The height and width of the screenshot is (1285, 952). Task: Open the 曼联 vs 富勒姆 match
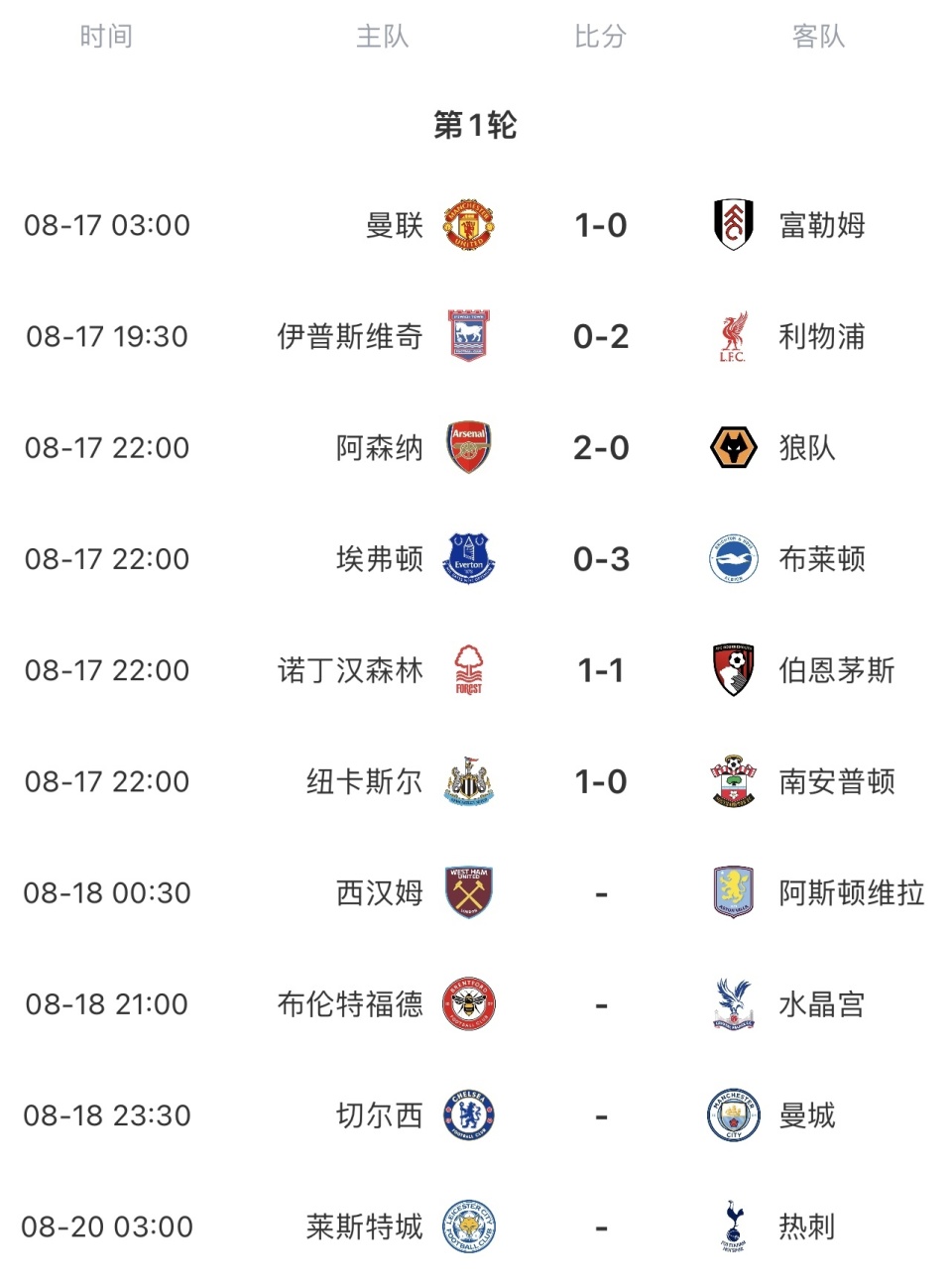tap(600, 225)
